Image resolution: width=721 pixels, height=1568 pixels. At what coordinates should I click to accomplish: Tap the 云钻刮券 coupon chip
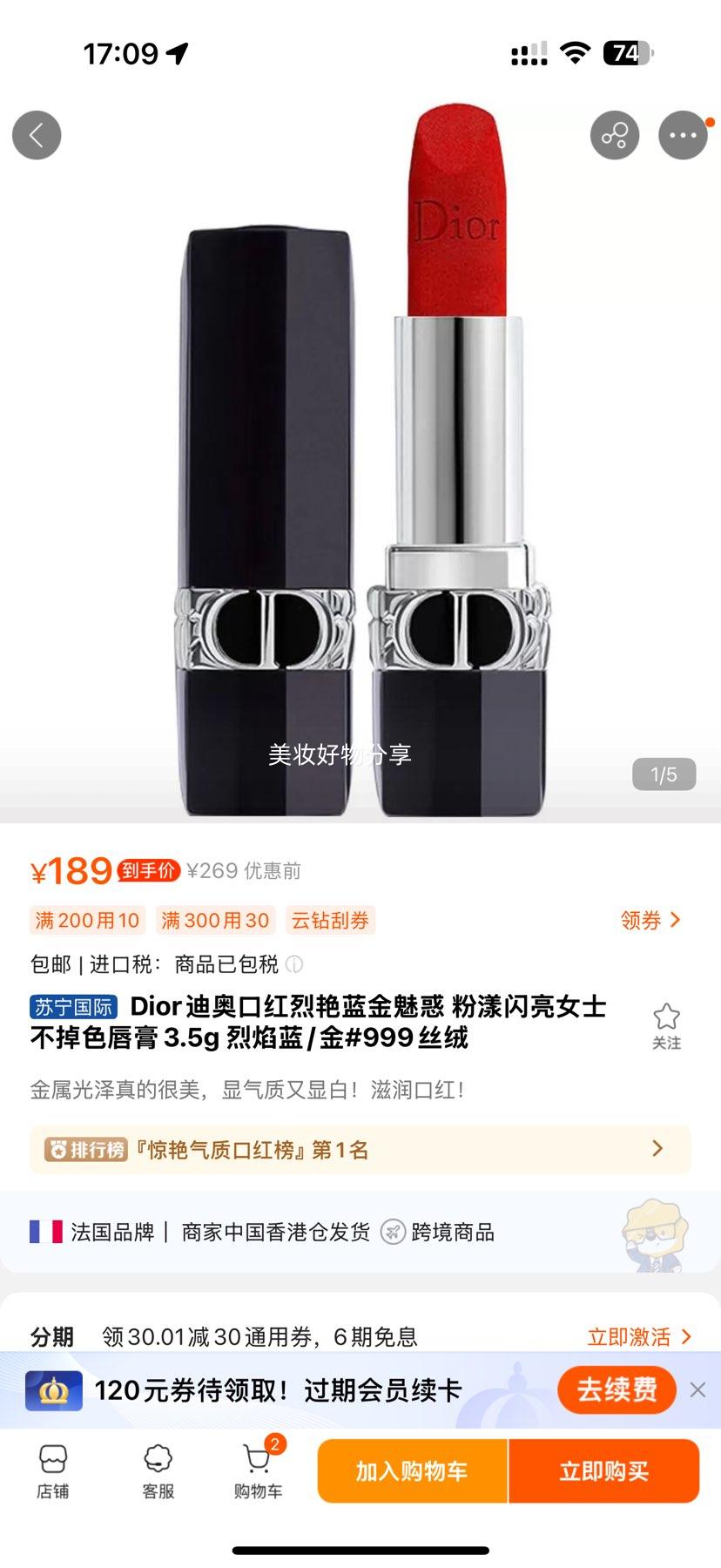click(331, 920)
